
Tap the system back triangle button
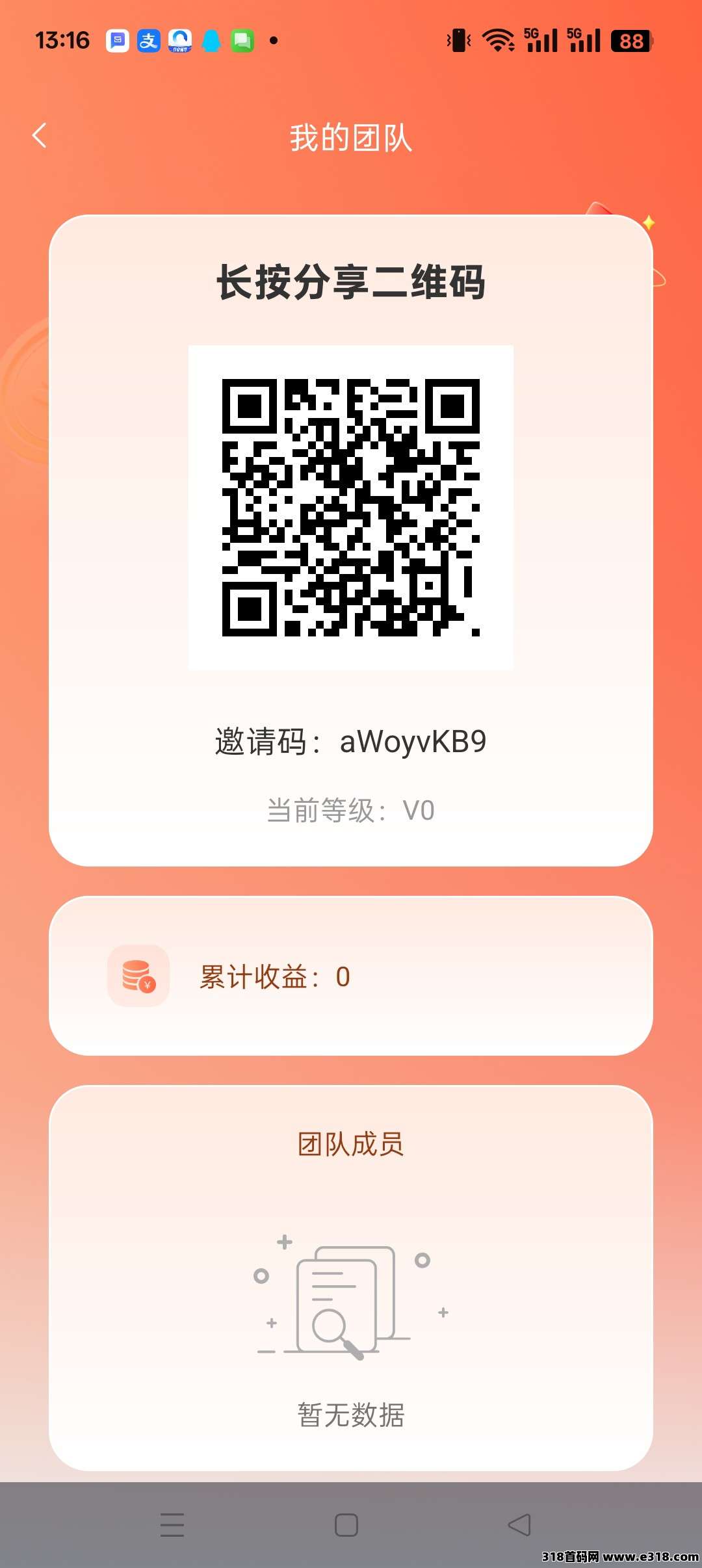pos(519,1524)
